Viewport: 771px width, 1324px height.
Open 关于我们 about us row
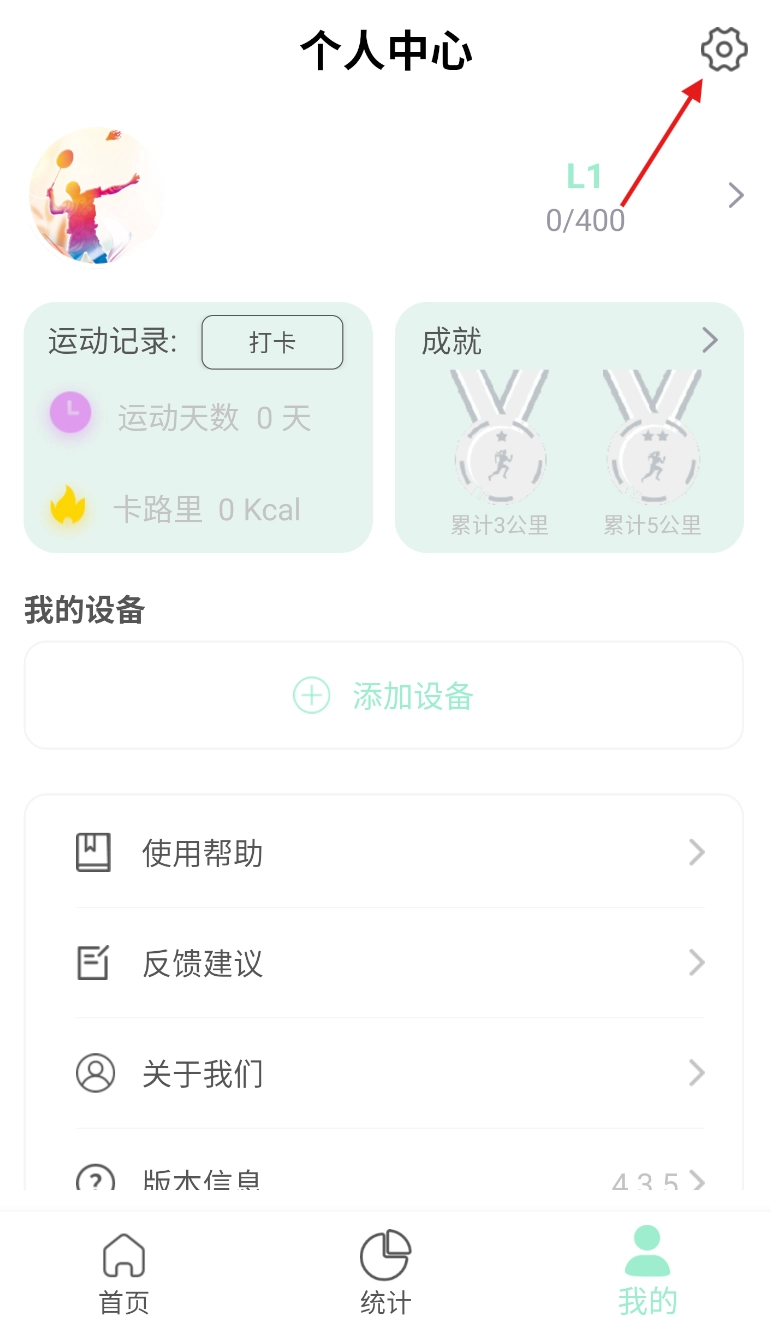pyautogui.click(x=390, y=1073)
